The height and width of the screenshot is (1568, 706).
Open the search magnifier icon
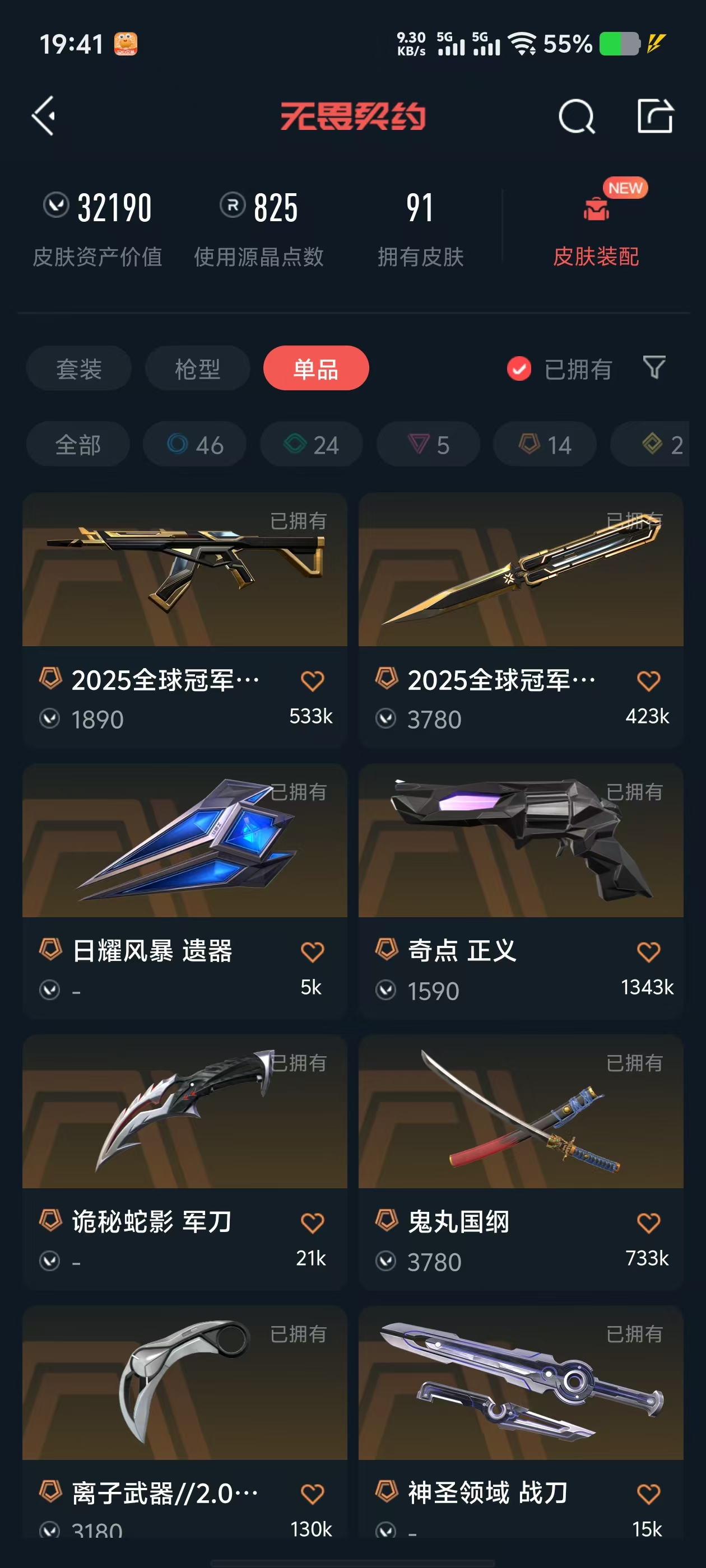pos(575,116)
